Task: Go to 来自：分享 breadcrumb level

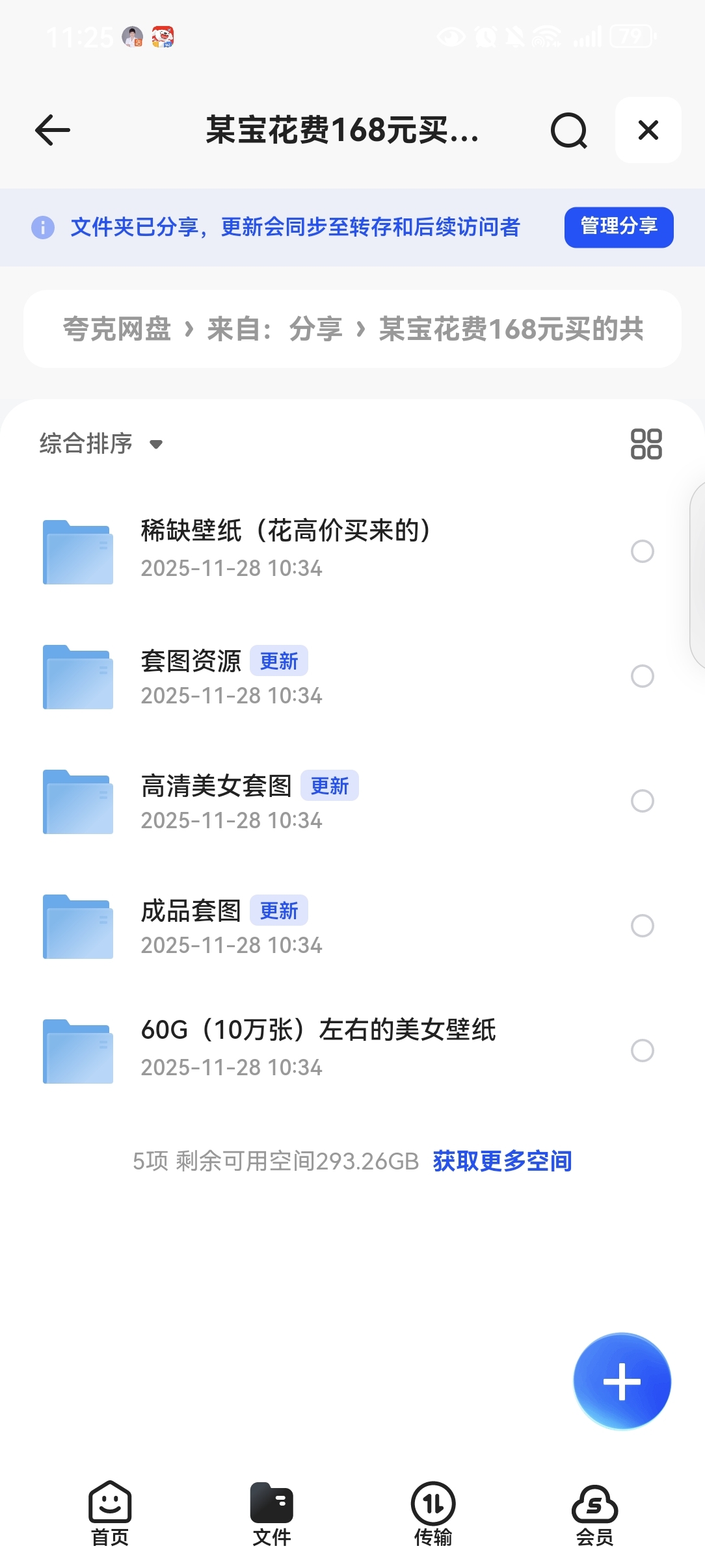Action: 274,329
